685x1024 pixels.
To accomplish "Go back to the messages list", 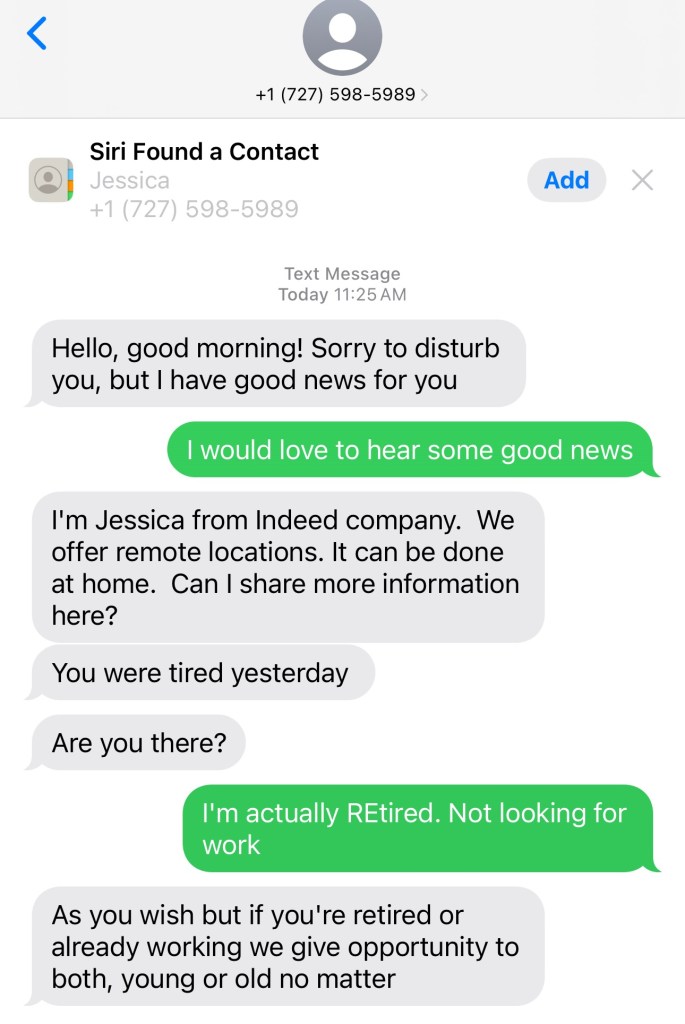I will click(x=37, y=35).
